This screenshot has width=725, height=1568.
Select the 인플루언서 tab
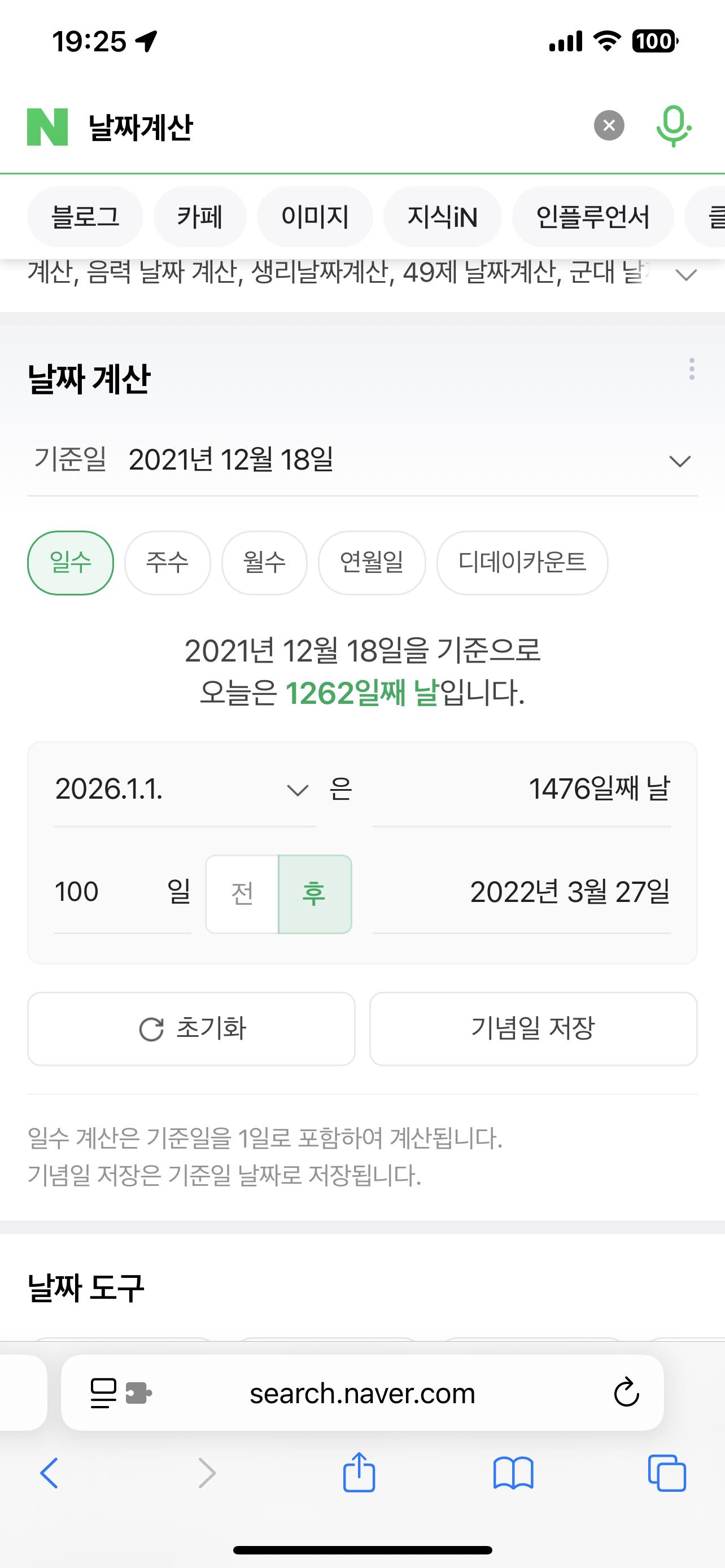point(592,217)
